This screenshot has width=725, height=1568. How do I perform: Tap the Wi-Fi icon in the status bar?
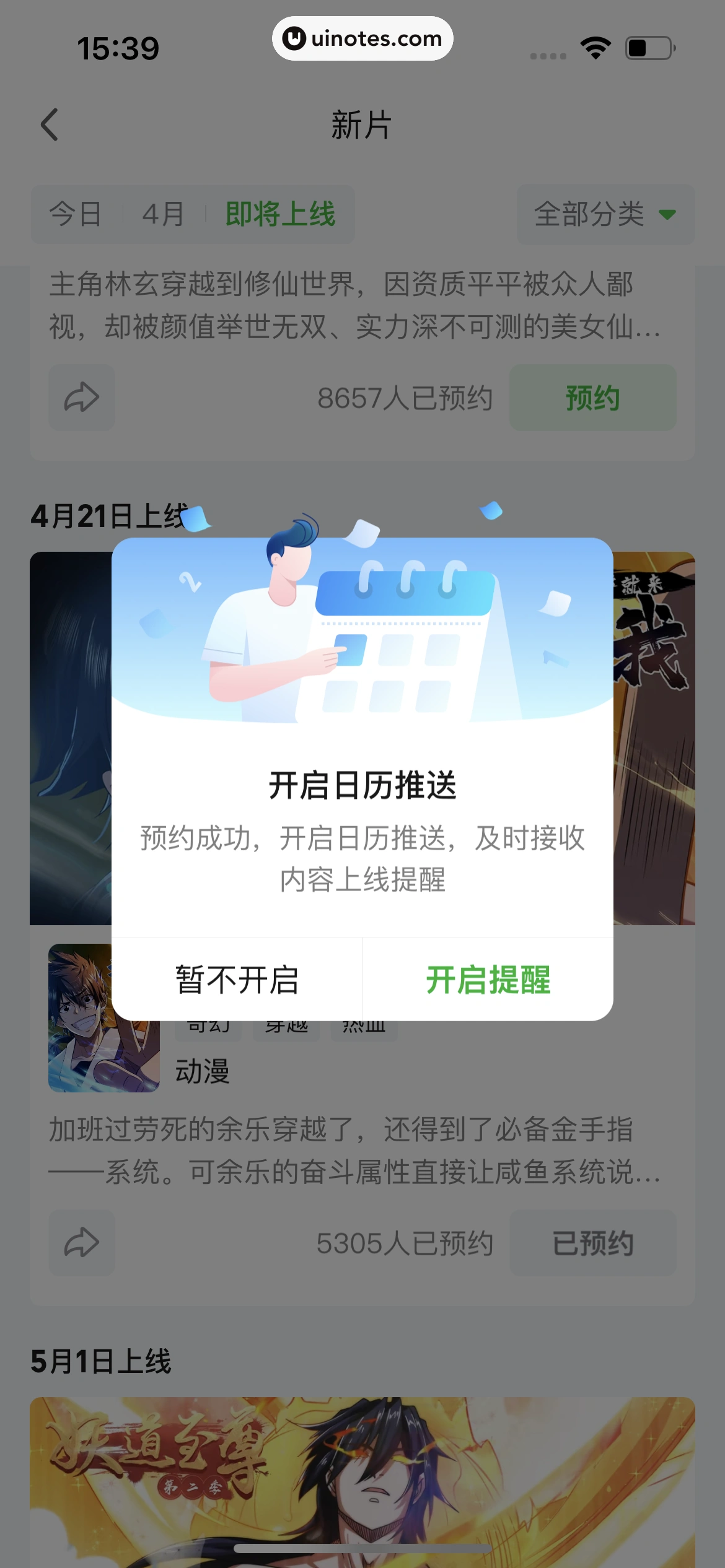tap(594, 48)
